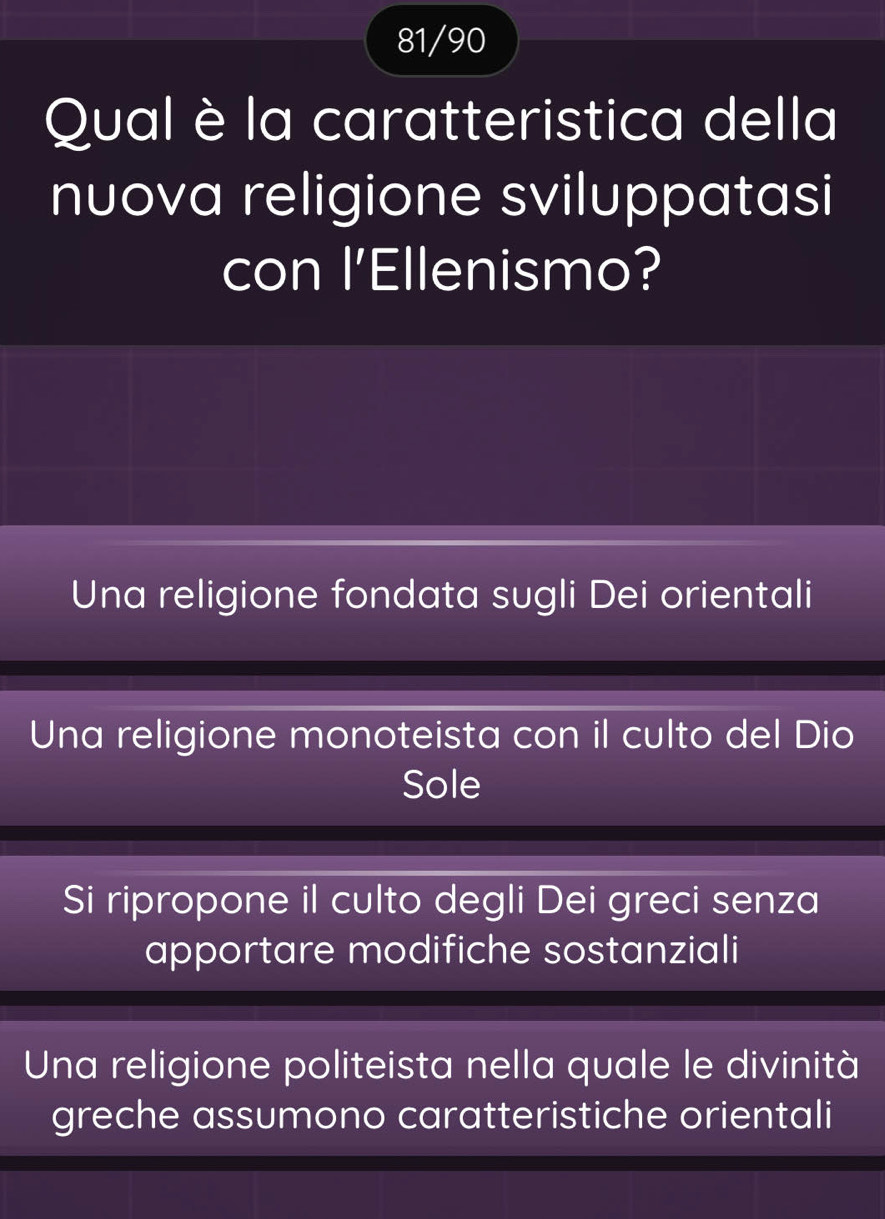The image size is (885, 1219).
Task: Select answer 'Una religione fondata sugli Dei orientali'
Action: 442,595
